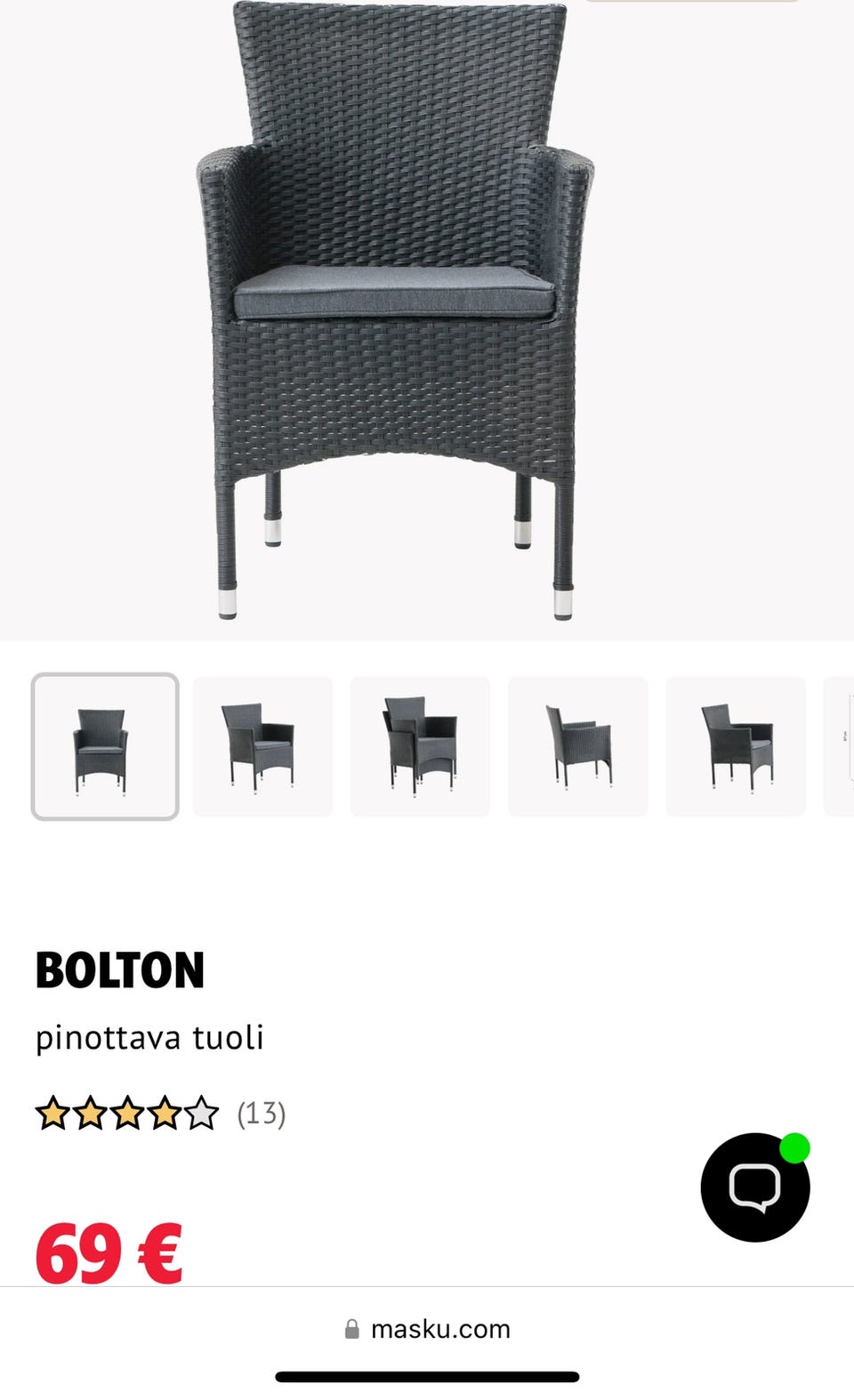This screenshot has height=1400, width=854.
Task: View the rear-angle chair thumbnail
Action: coord(578,746)
